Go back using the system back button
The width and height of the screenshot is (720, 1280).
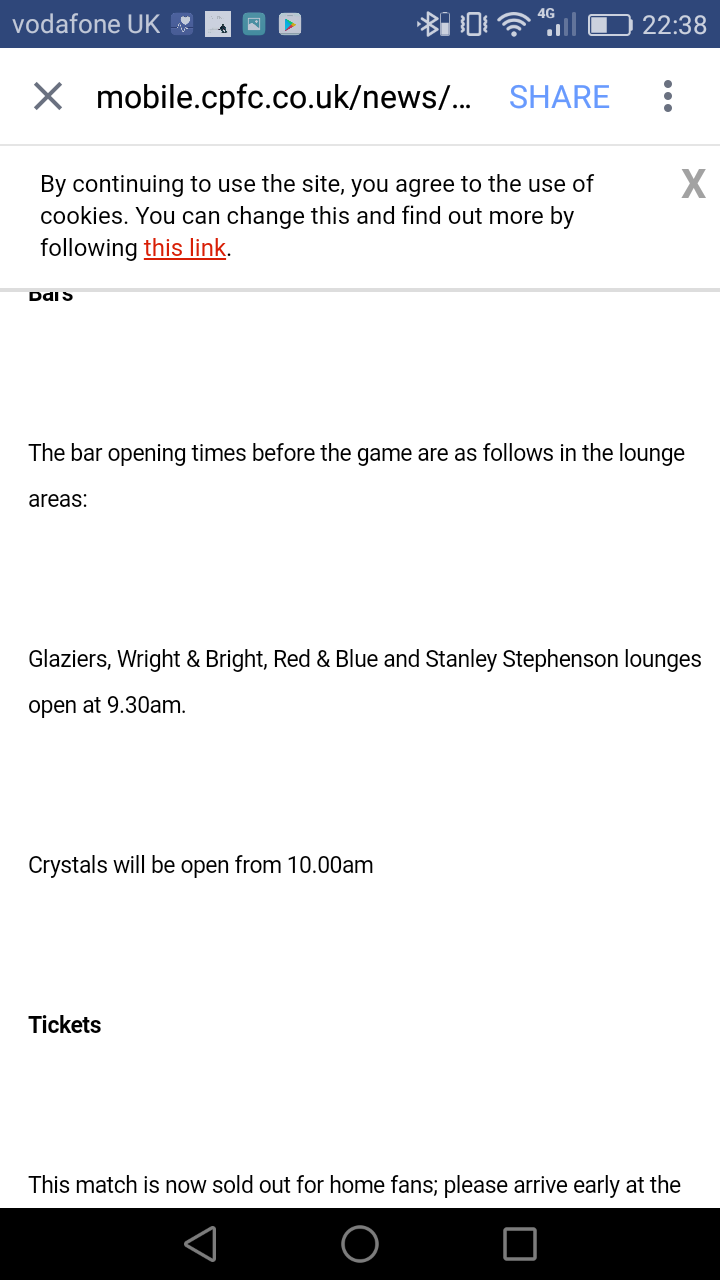[200, 1244]
